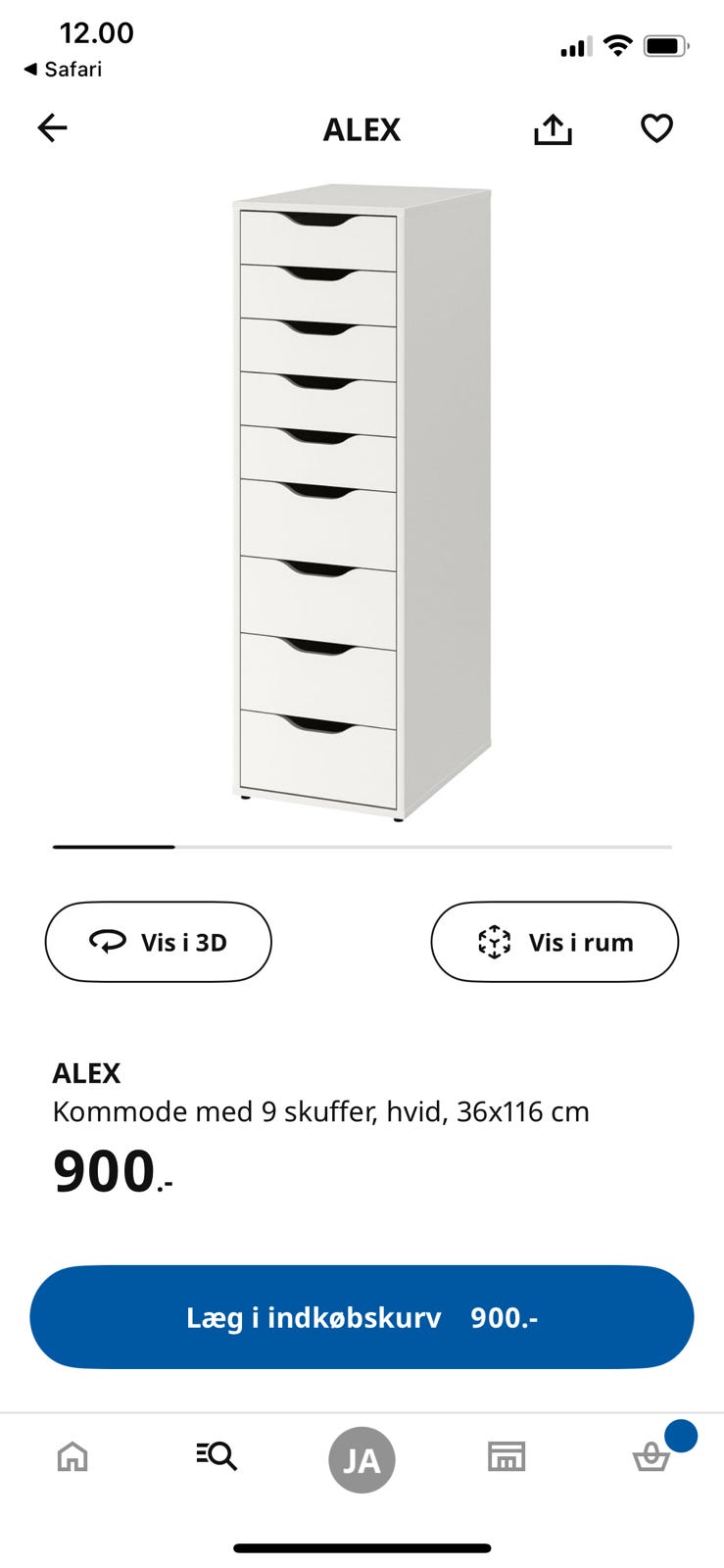
Task: Toggle the Vis i 3D view
Action: point(158,942)
